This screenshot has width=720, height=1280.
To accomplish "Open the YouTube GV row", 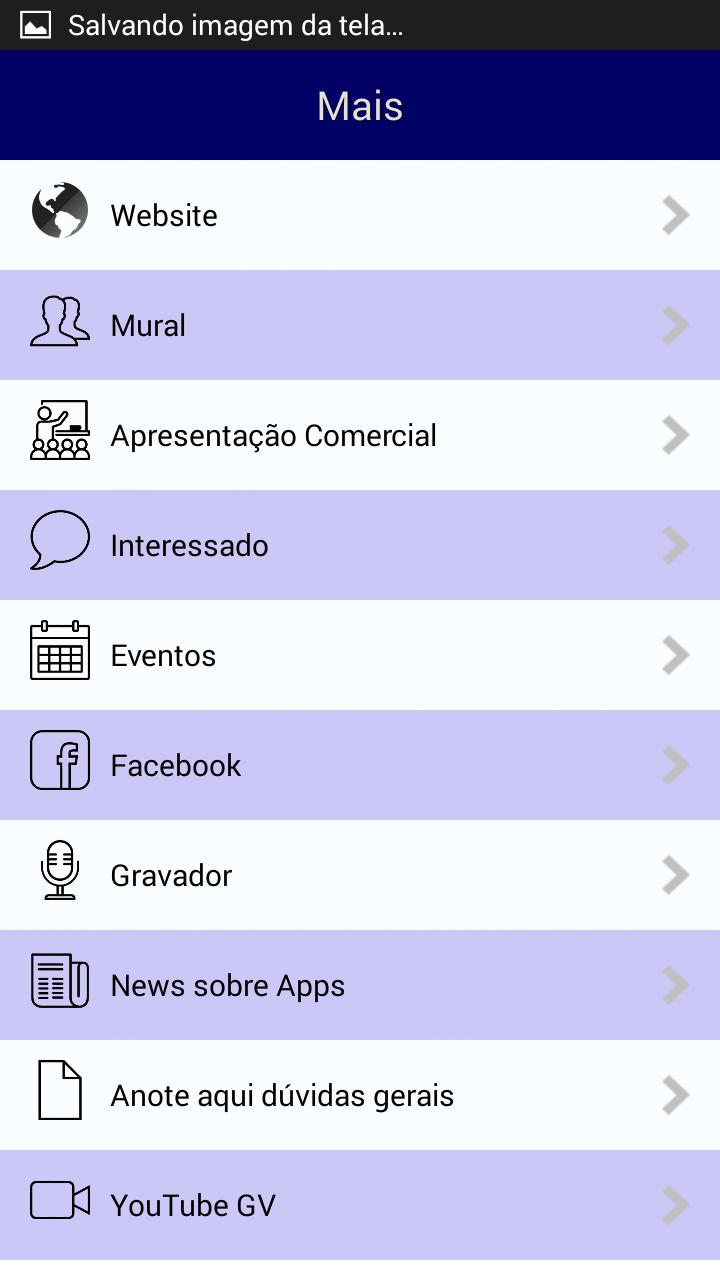I will coord(360,1205).
